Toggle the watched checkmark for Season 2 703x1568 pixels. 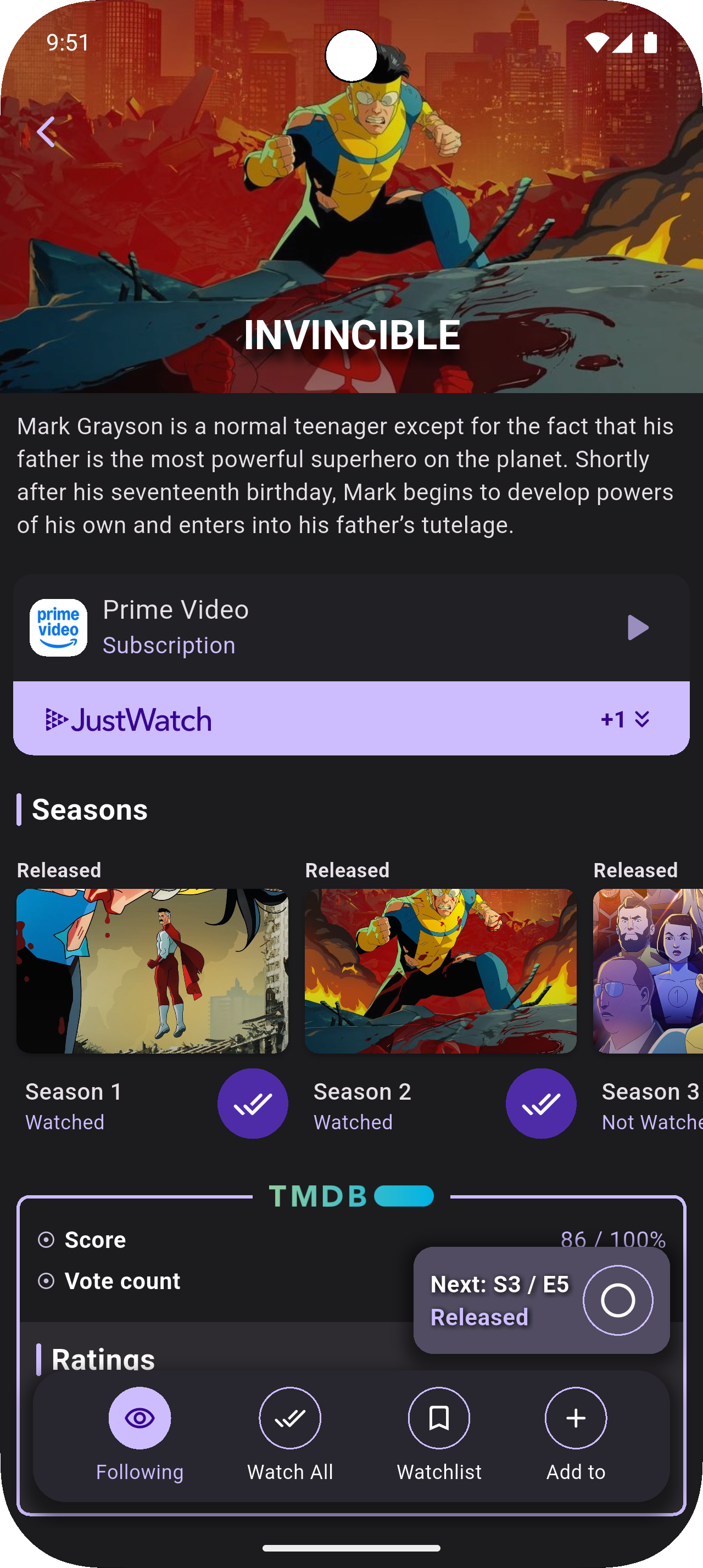click(540, 1104)
